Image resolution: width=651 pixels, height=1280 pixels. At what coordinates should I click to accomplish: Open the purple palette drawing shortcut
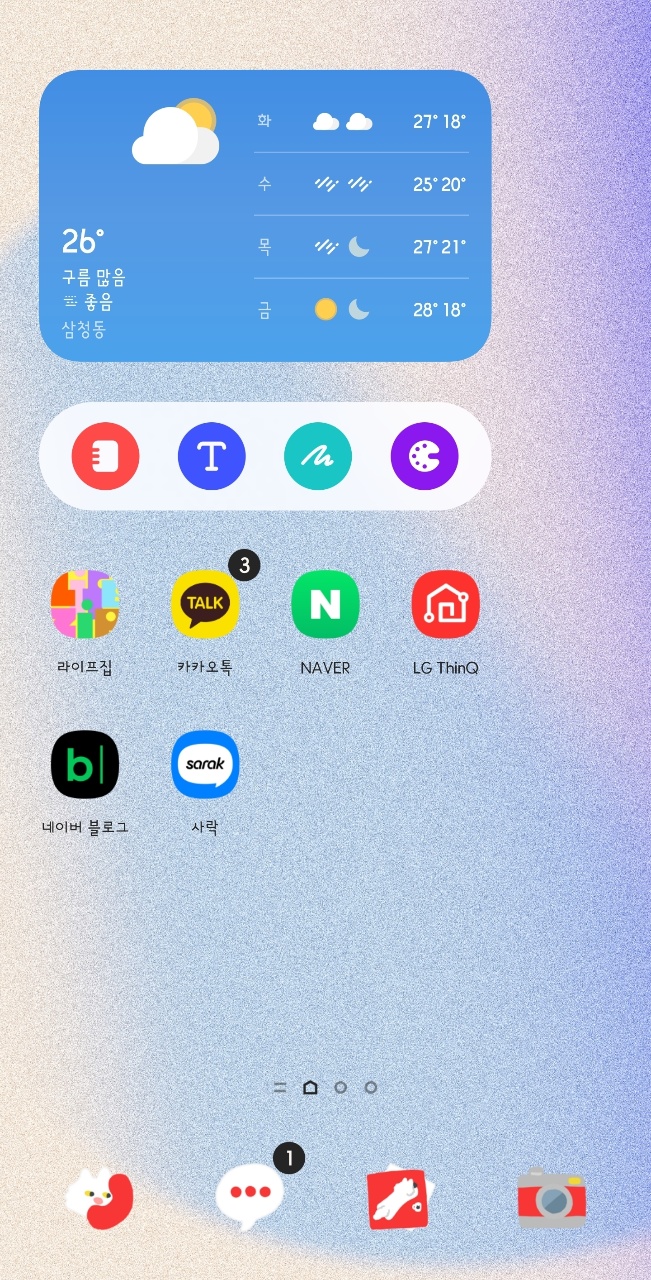424,457
